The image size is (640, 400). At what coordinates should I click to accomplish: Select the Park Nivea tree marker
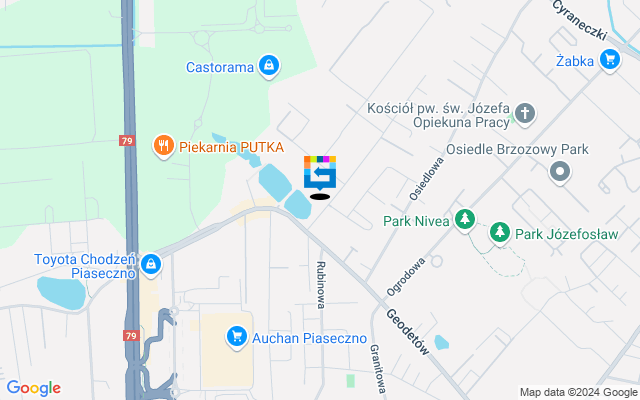pos(464,219)
